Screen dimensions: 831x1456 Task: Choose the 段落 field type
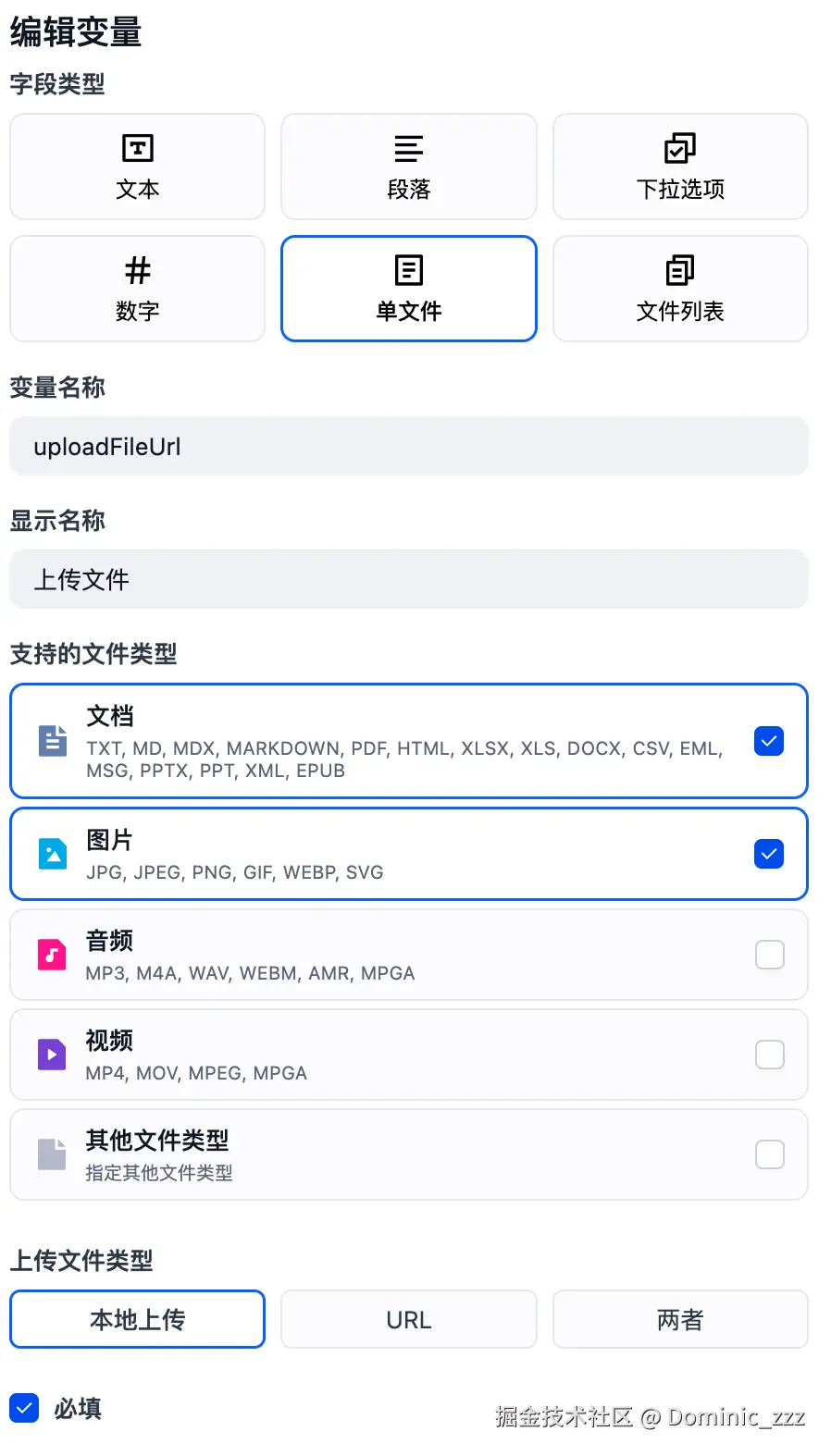coord(408,167)
